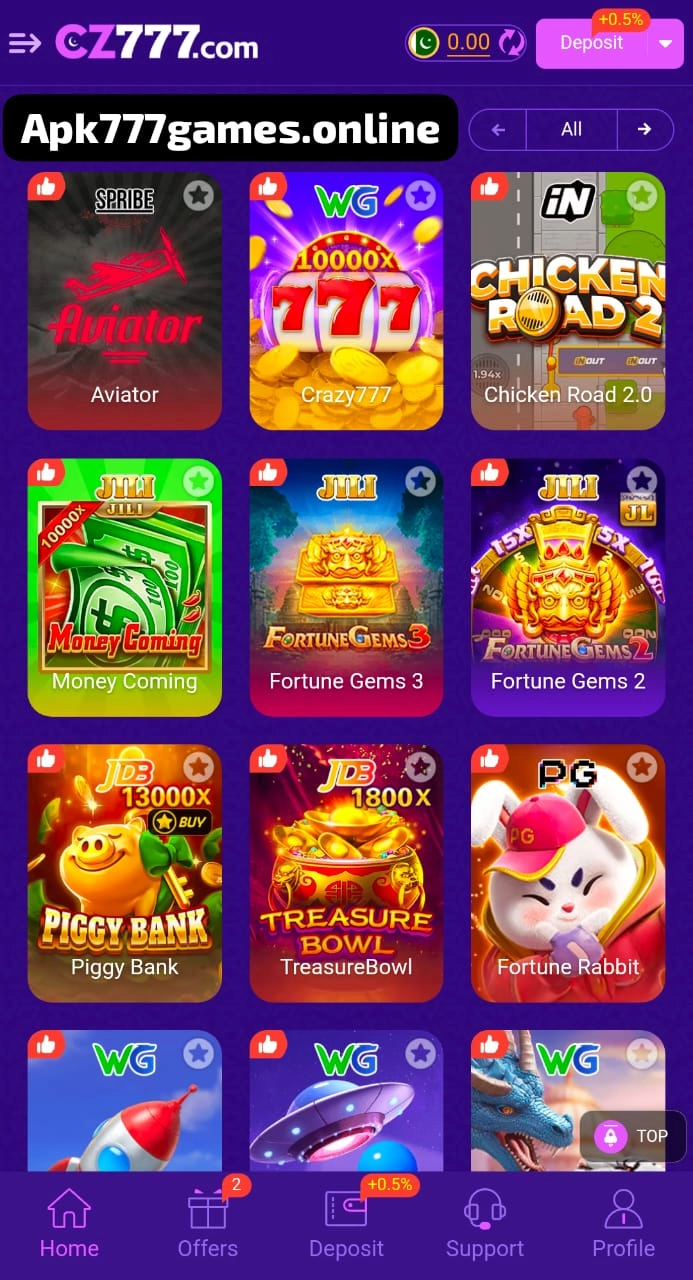Viewport: 693px width, 1280px height.
Task: Open the Support tab
Action: pos(485,1222)
